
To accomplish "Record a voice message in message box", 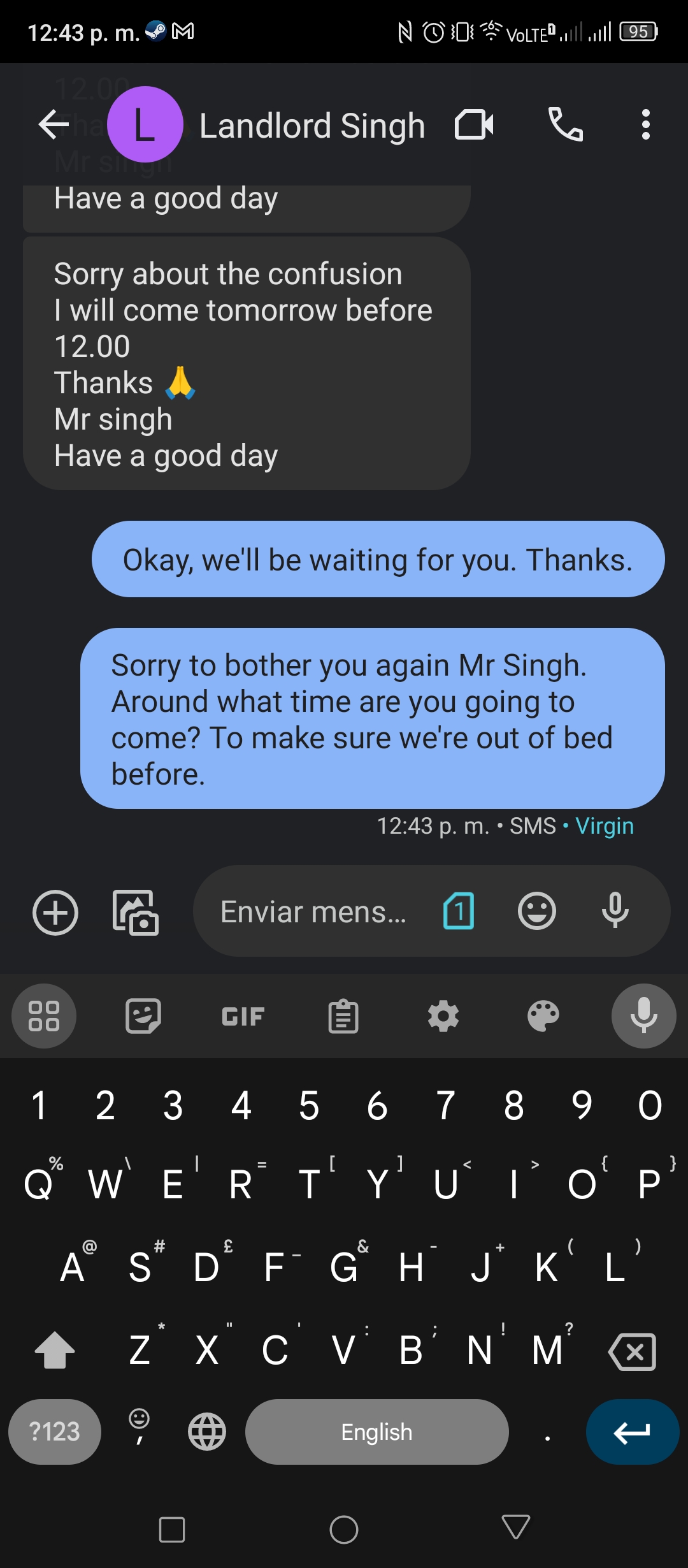I will [615, 911].
